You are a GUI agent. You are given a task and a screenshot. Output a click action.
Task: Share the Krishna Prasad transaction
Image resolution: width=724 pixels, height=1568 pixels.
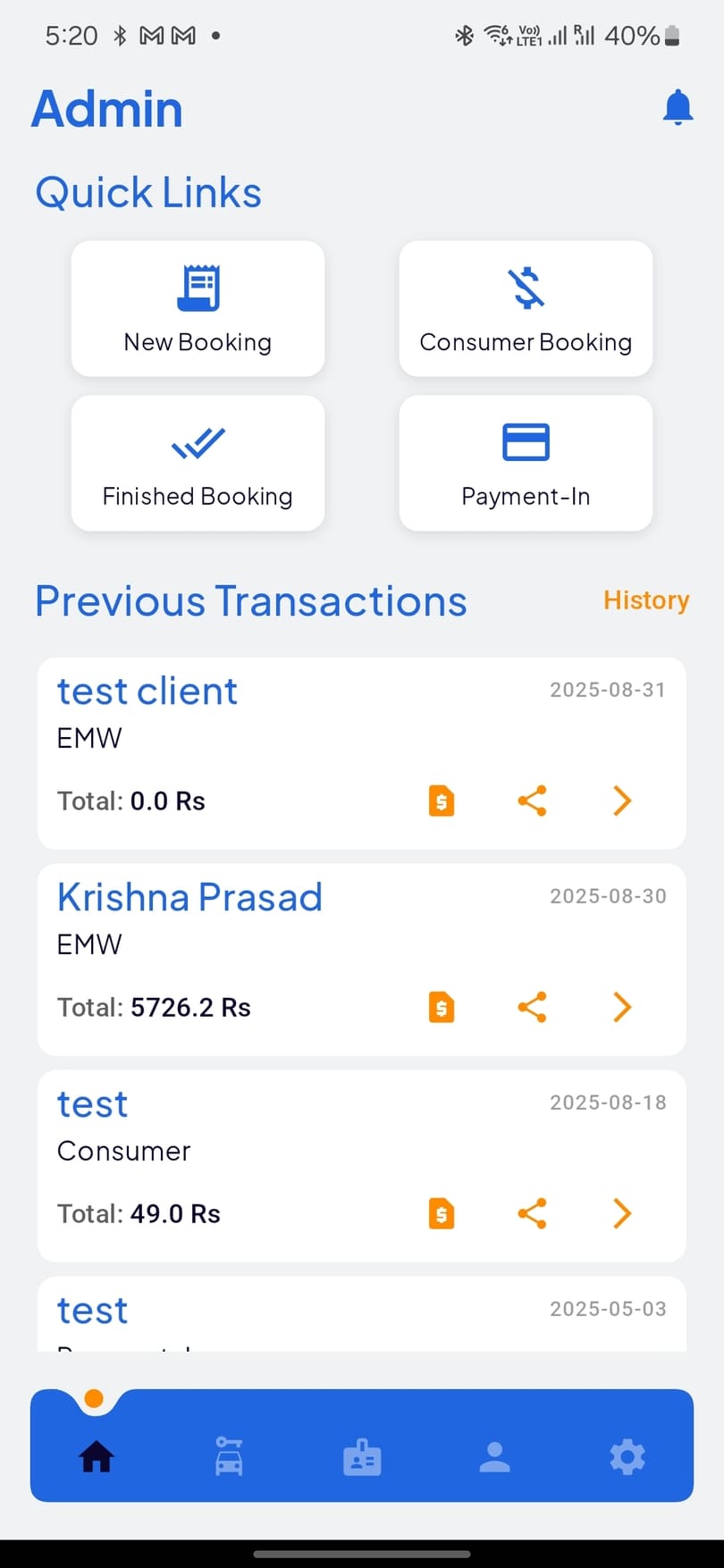coord(532,1007)
